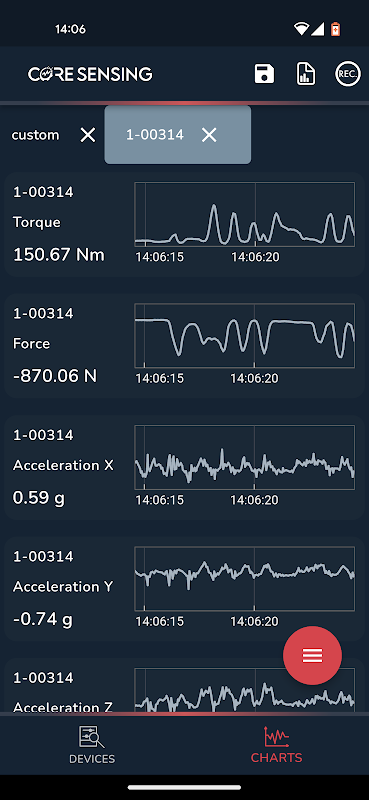Viewport: 369px width, 800px height.
Task: Close the 1-00314 tab
Action: click(x=209, y=135)
